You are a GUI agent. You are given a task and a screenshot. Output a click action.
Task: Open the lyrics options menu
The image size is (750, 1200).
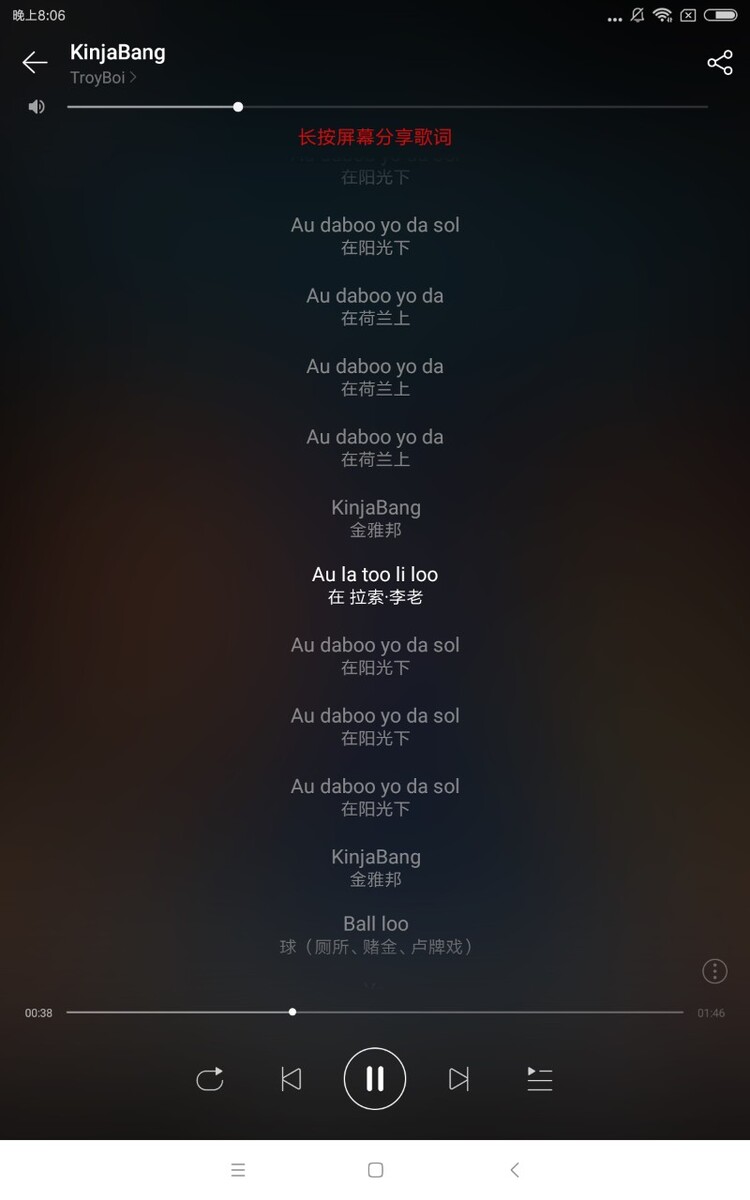714,971
